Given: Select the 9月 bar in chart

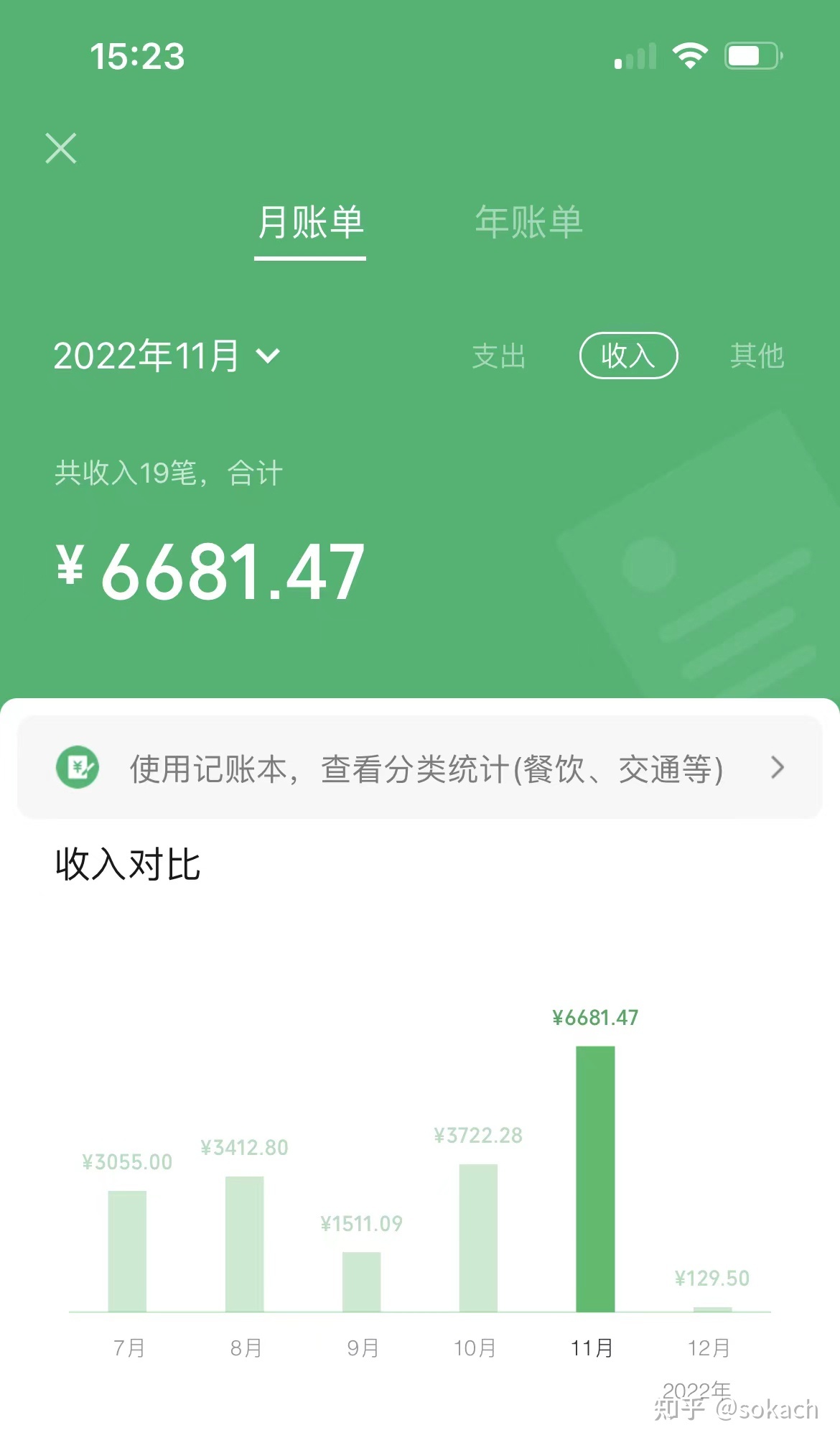Looking at the screenshot, I should (x=361, y=1281).
